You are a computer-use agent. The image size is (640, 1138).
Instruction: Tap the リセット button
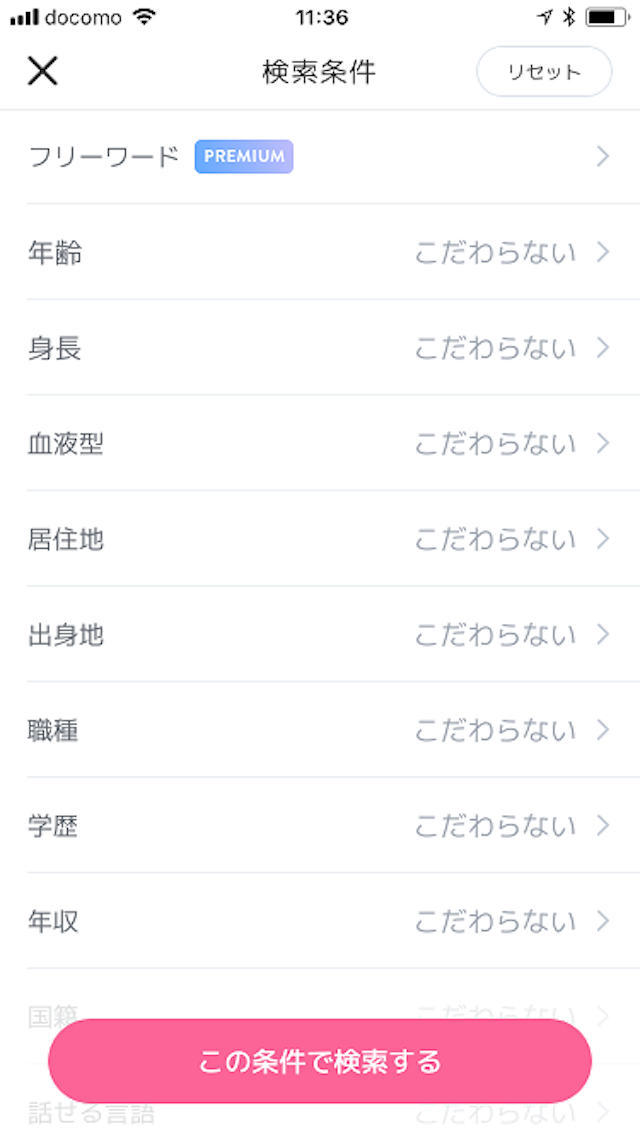(x=543, y=72)
